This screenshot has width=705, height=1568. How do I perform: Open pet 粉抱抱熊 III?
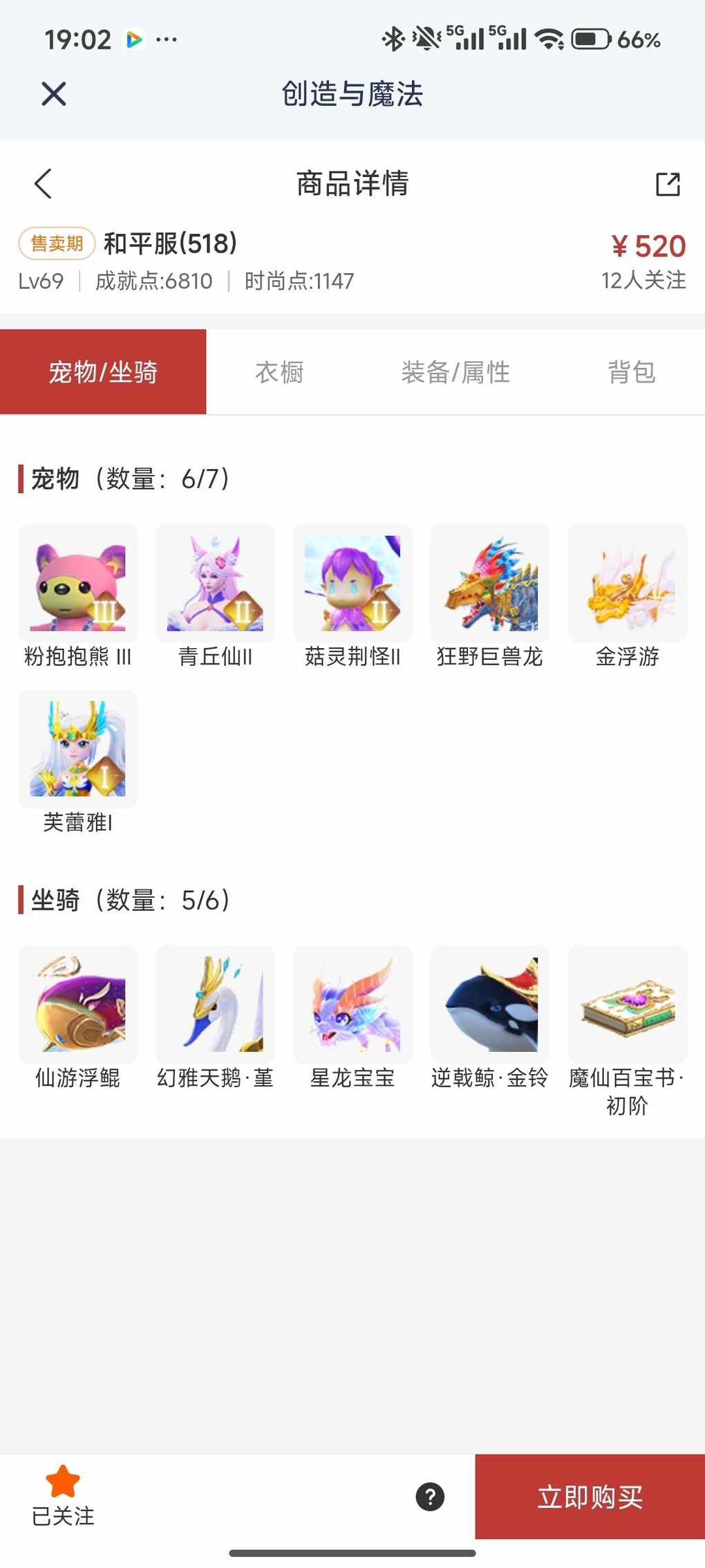pos(78,583)
